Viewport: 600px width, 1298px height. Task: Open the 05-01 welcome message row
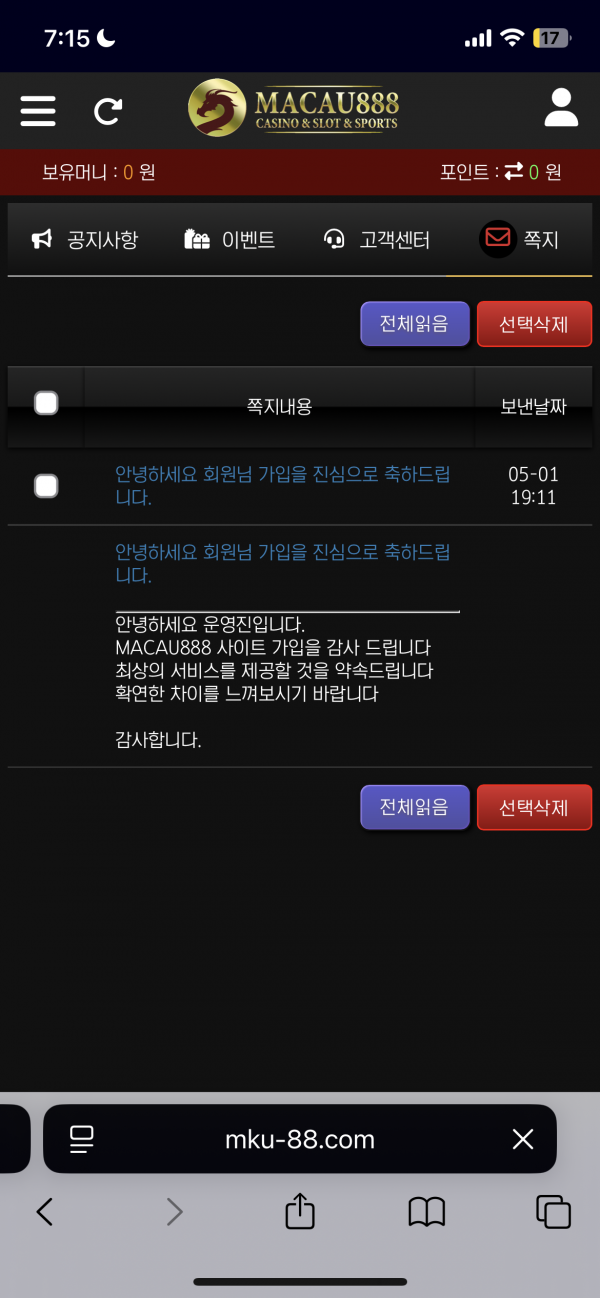[282, 485]
